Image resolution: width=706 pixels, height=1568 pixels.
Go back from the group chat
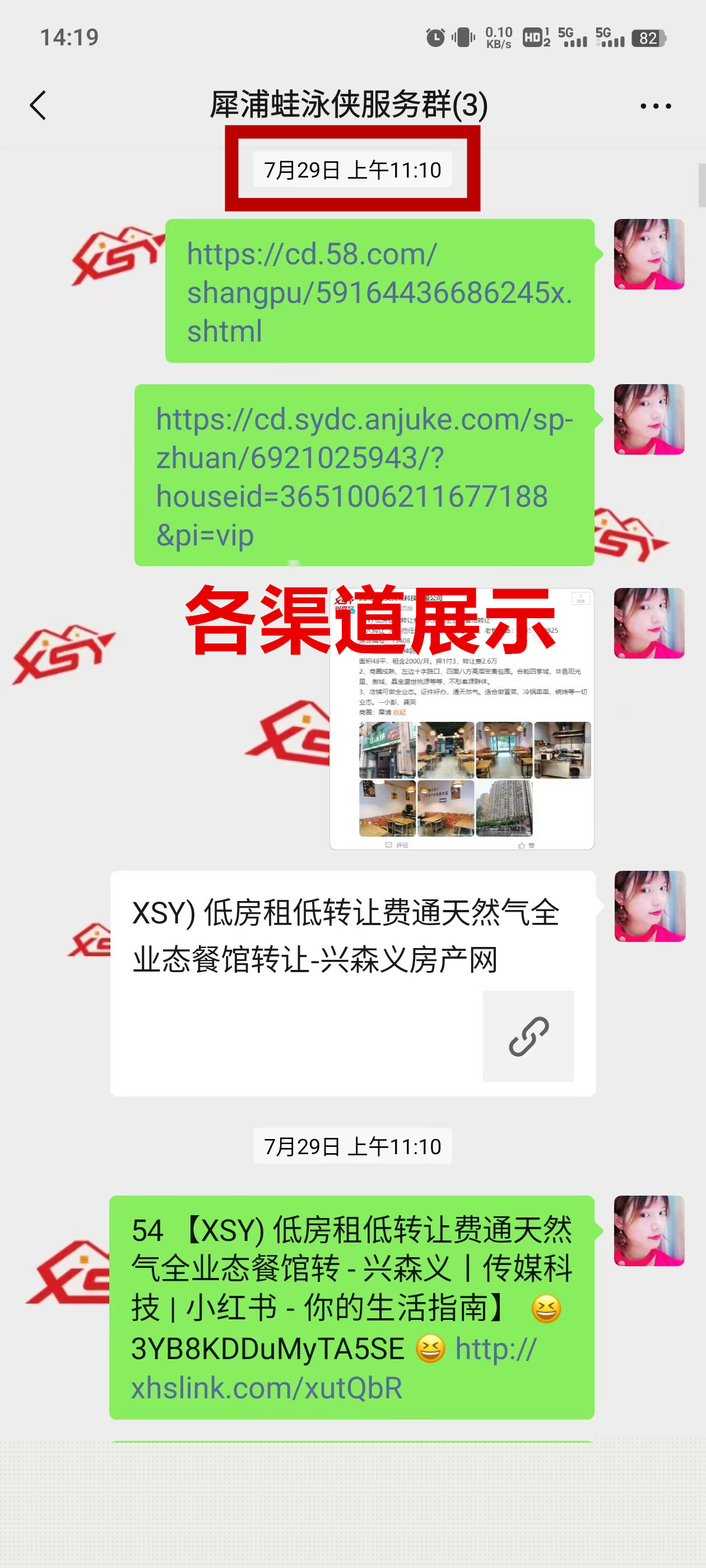pos(38,105)
